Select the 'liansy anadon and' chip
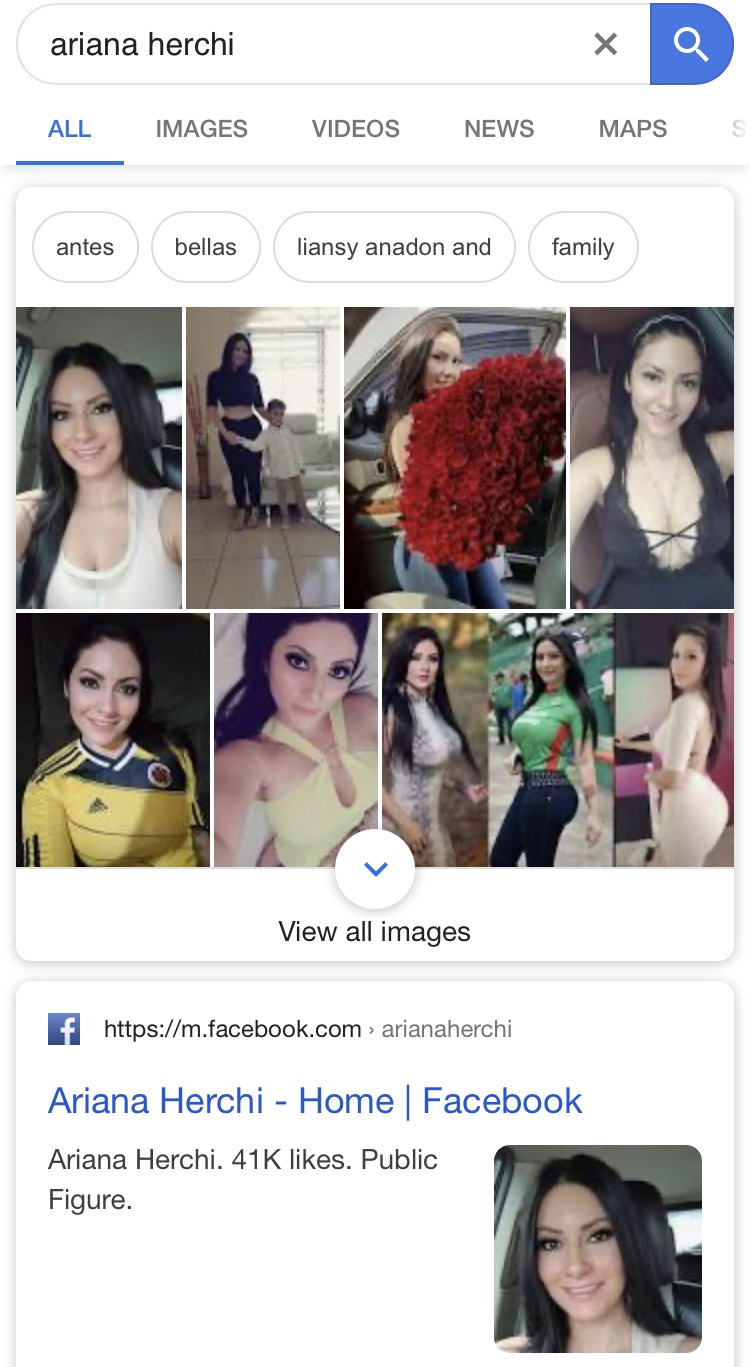This screenshot has width=750, height=1367. (394, 247)
